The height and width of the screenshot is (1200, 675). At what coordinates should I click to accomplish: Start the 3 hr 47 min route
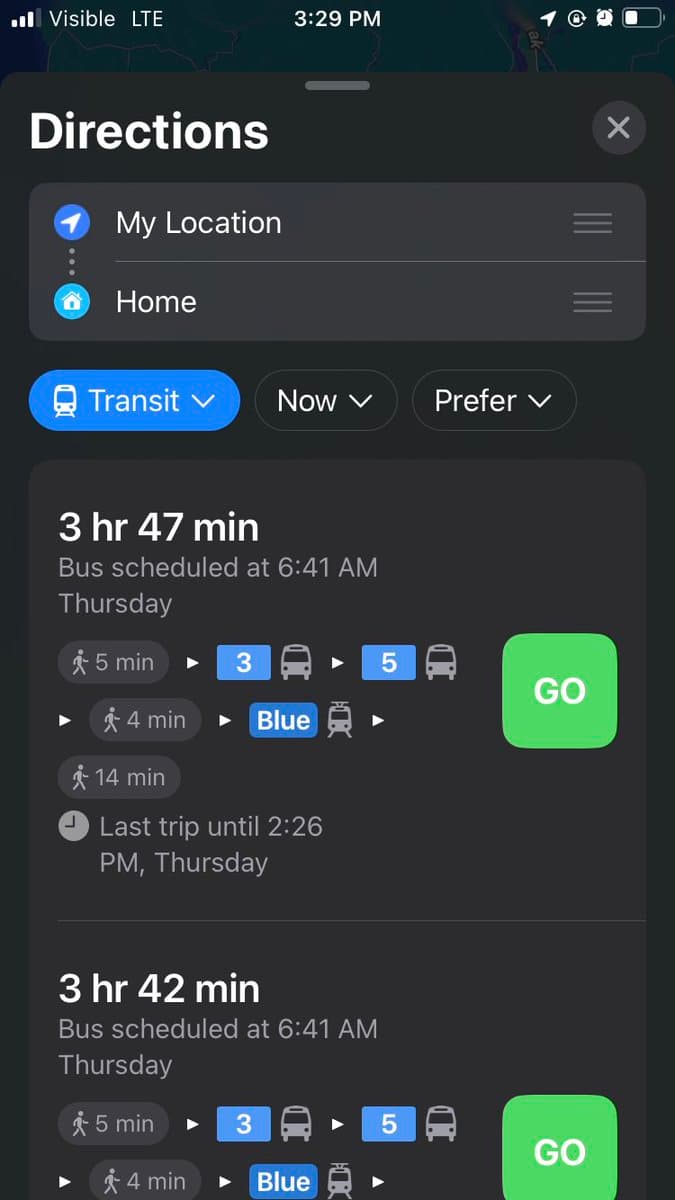coord(559,691)
